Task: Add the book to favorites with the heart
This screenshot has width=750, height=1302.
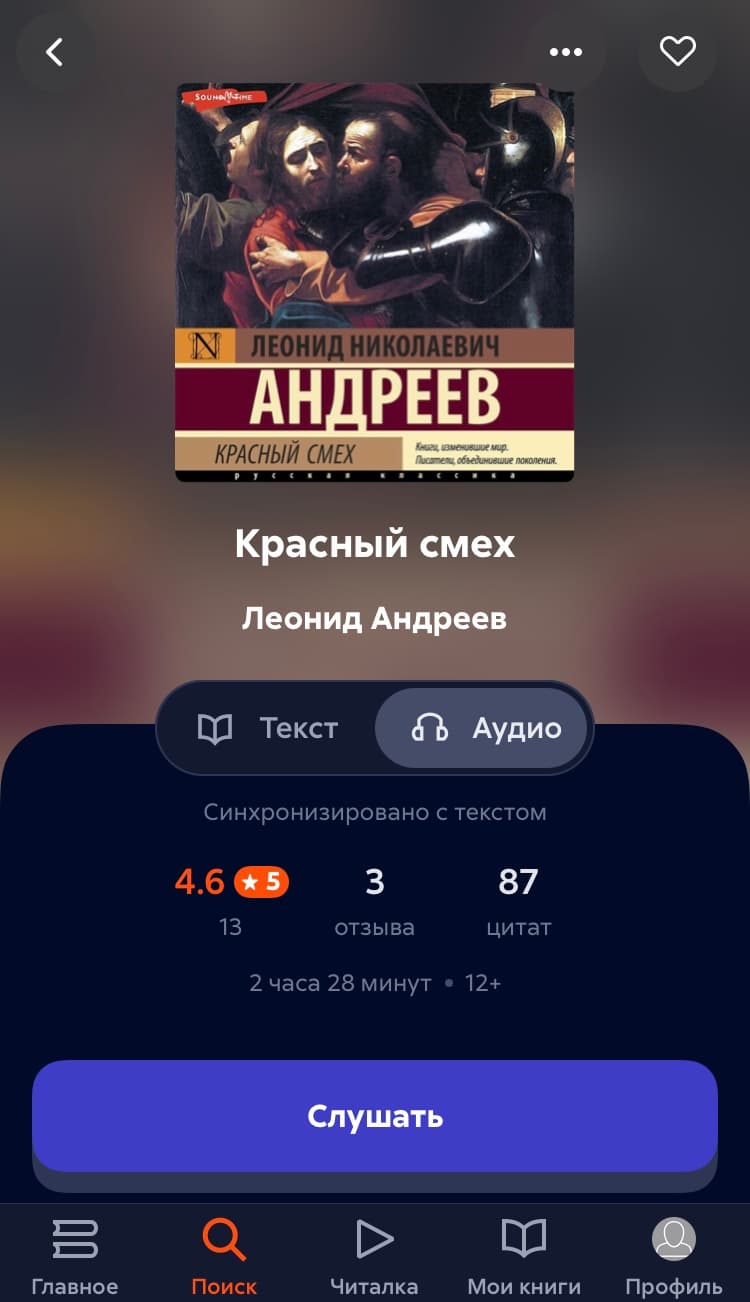Action: [677, 52]
